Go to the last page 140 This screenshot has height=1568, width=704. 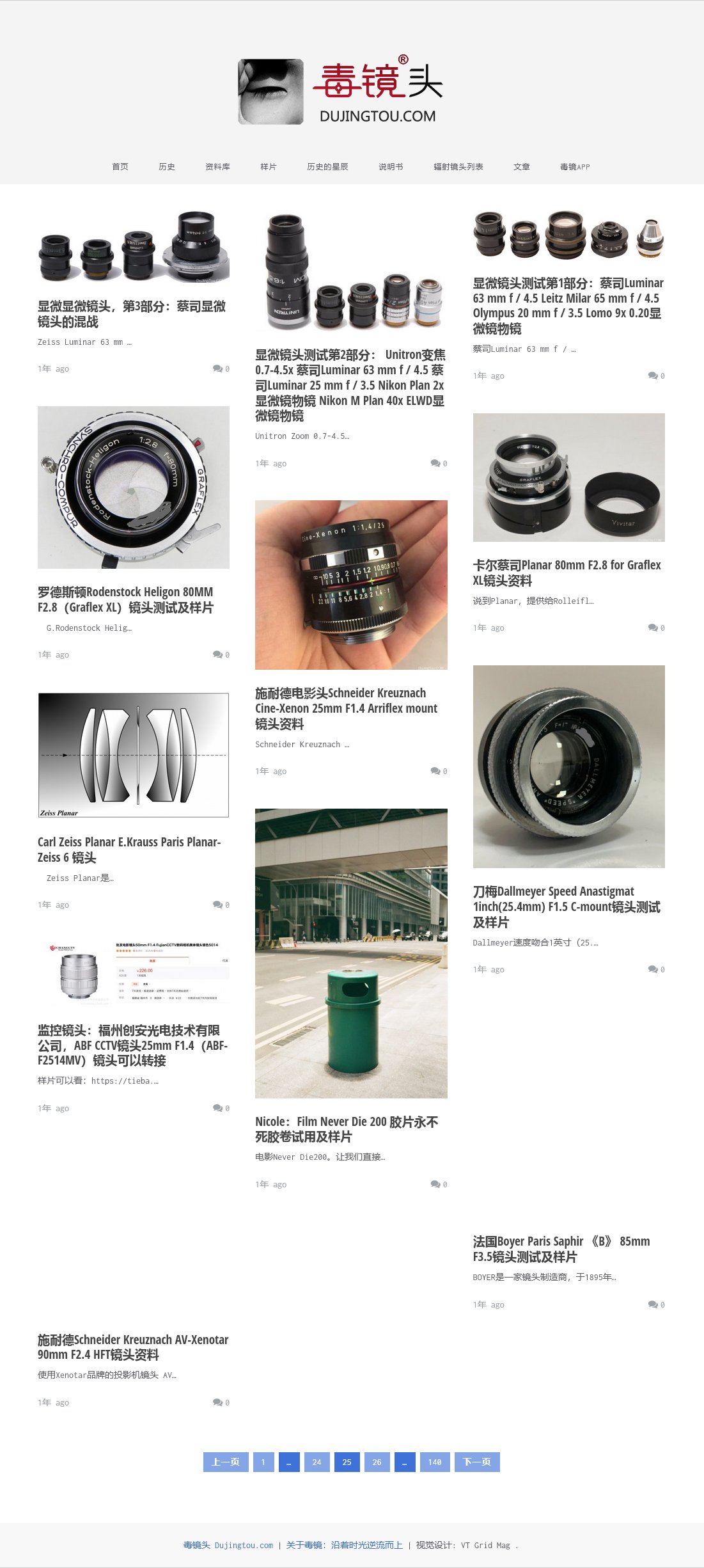point(435,1462)
